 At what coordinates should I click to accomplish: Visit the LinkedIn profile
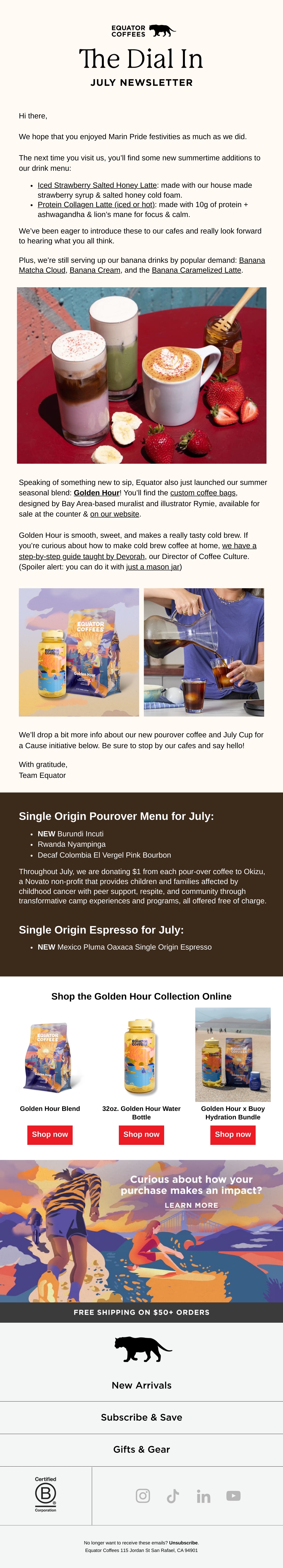tap(203, 1496)
